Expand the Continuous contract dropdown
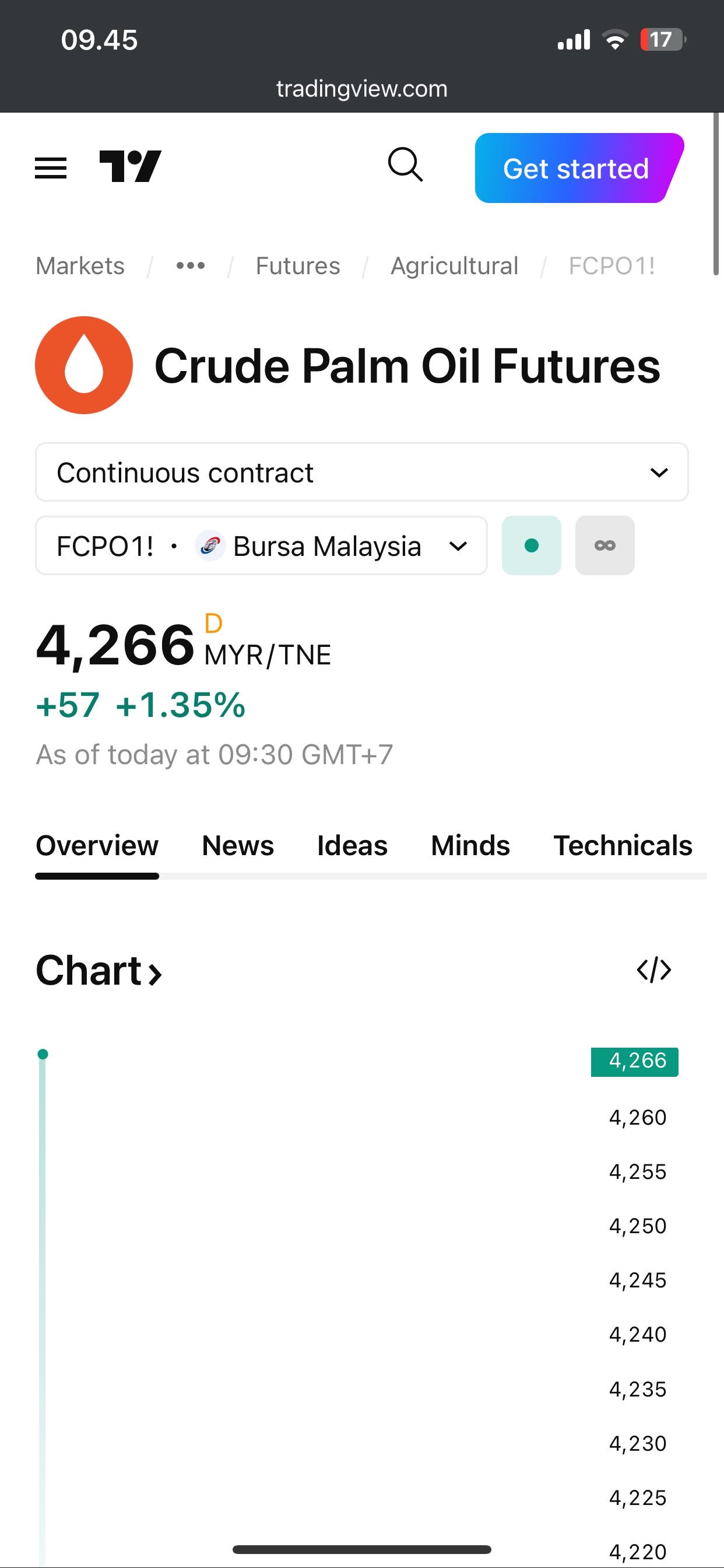 point(361,473)
